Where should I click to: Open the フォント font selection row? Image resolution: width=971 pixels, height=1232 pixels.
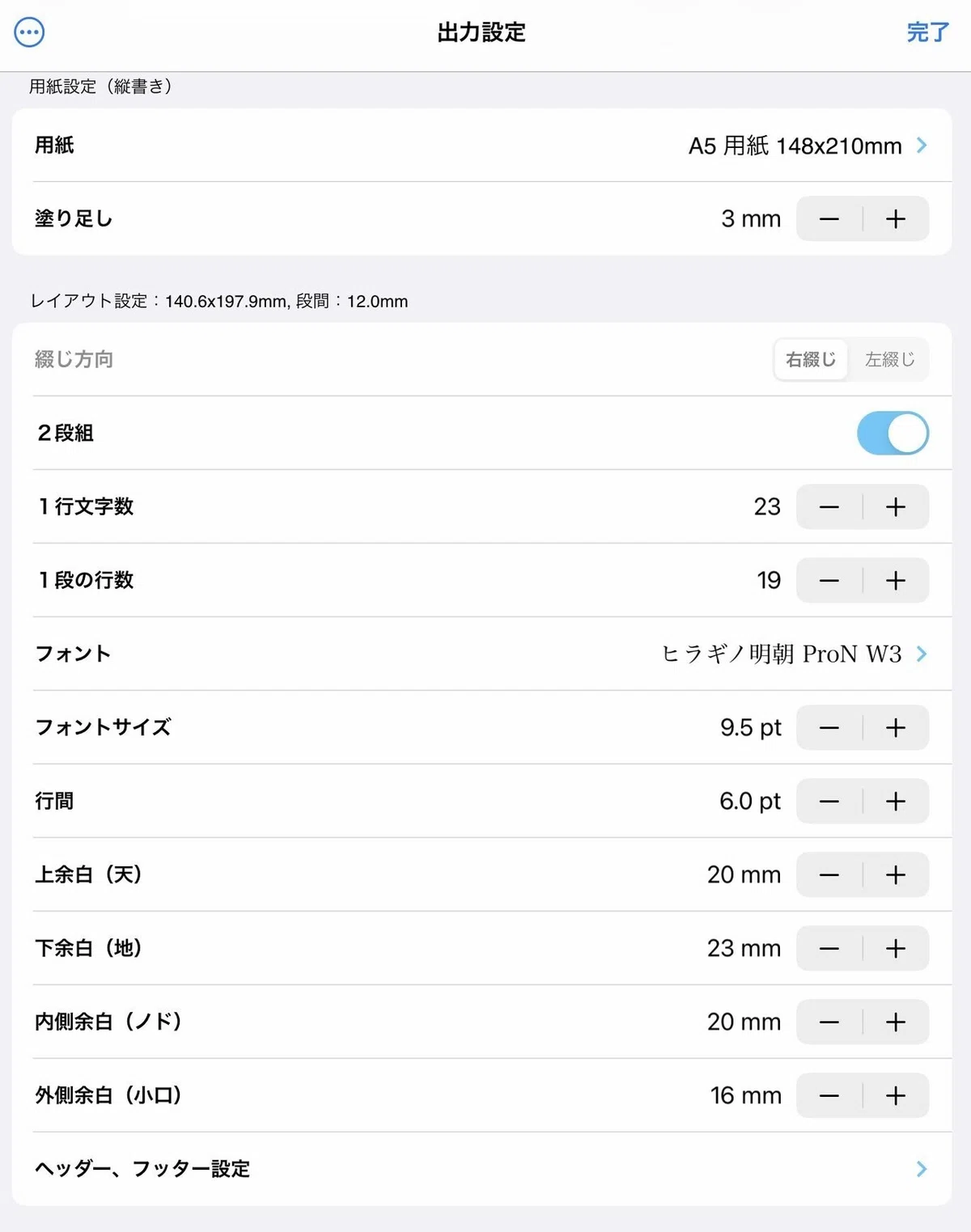point(481,654)
